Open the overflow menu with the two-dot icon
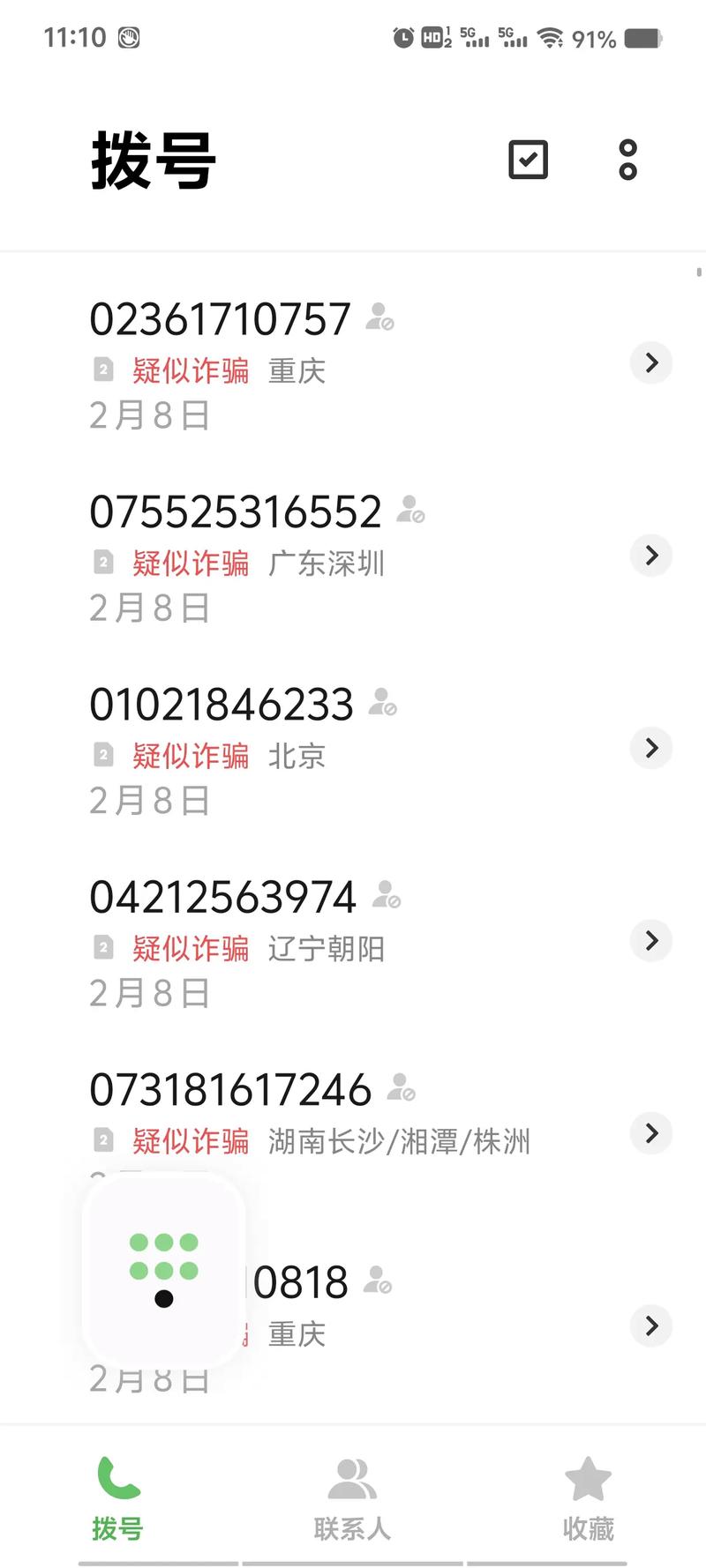The width and height of the screenshot is (706, 1568). pyautogui.click(x=627, y=161)
